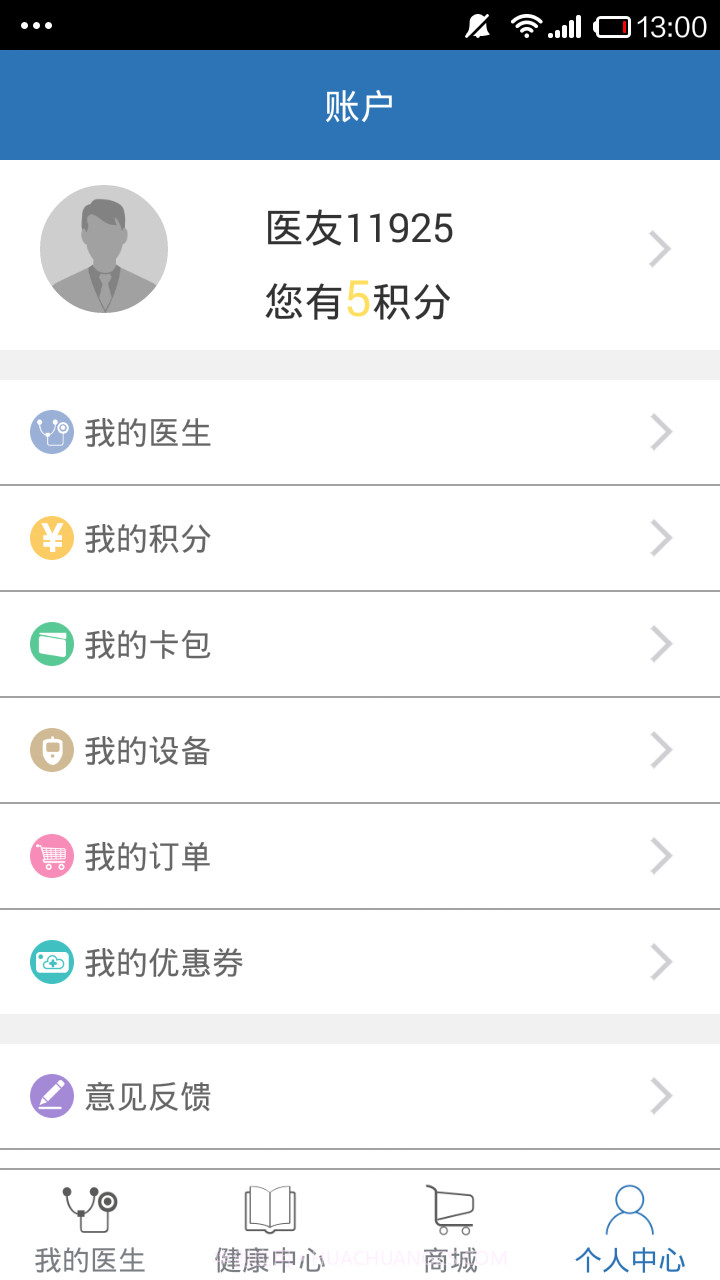Screen dimensions: 720x1280
Task: Open 我的积分 using its right arrow
Action: tap(661, 538)
